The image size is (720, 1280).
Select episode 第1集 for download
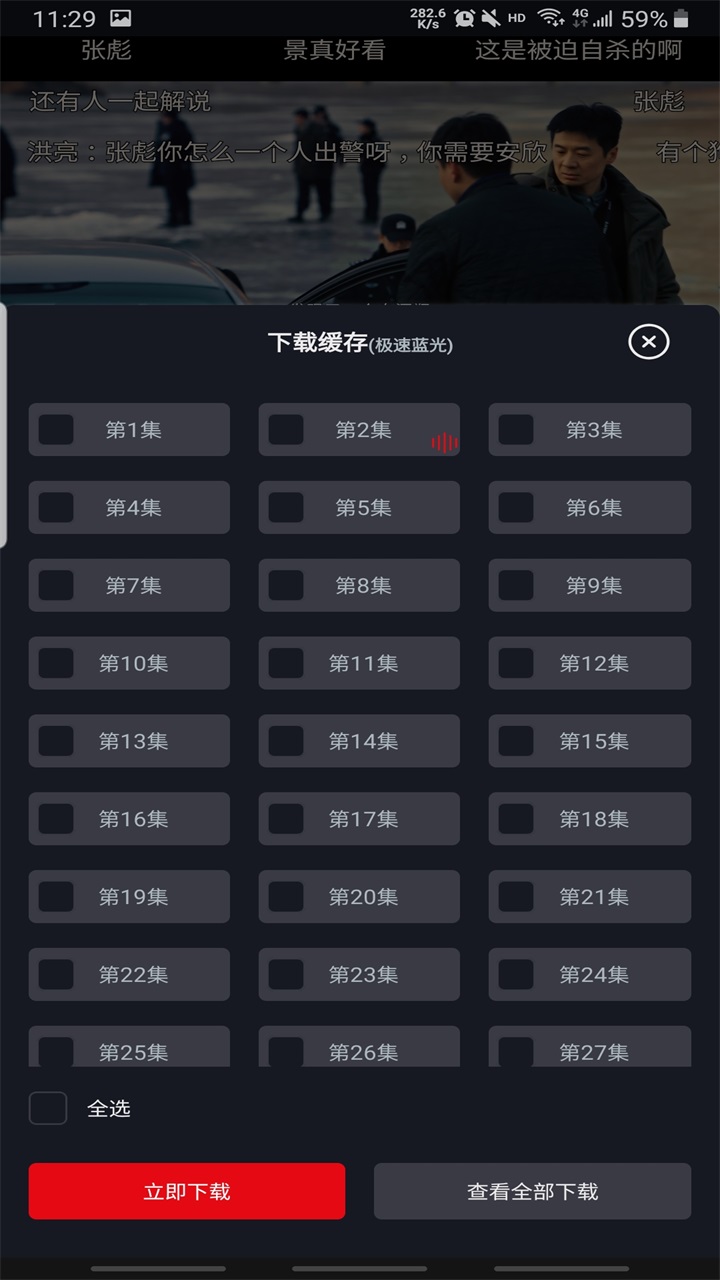point(56,430)
